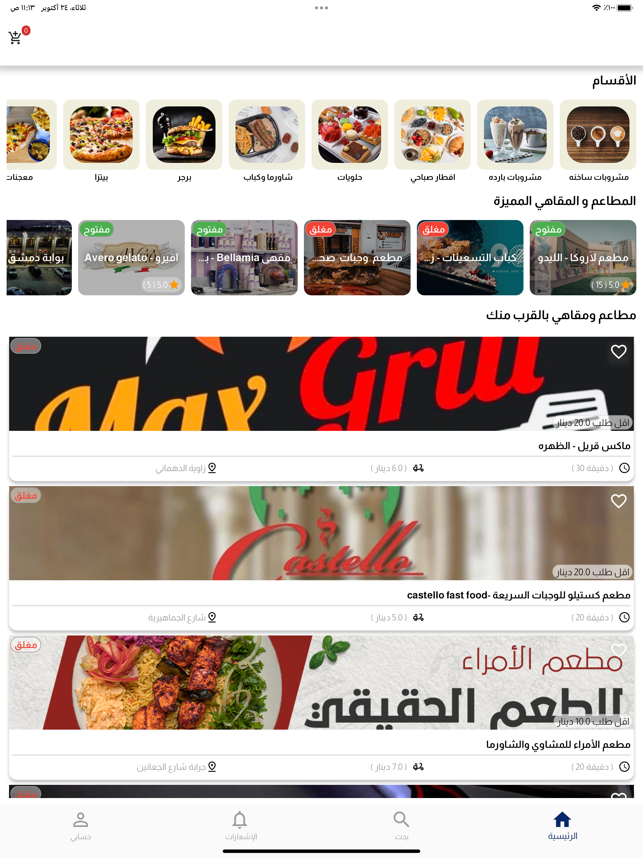The width and height of the screenshot is (643, 858).
Task: Open featured Avero gelato card
Action: point(131,257)
